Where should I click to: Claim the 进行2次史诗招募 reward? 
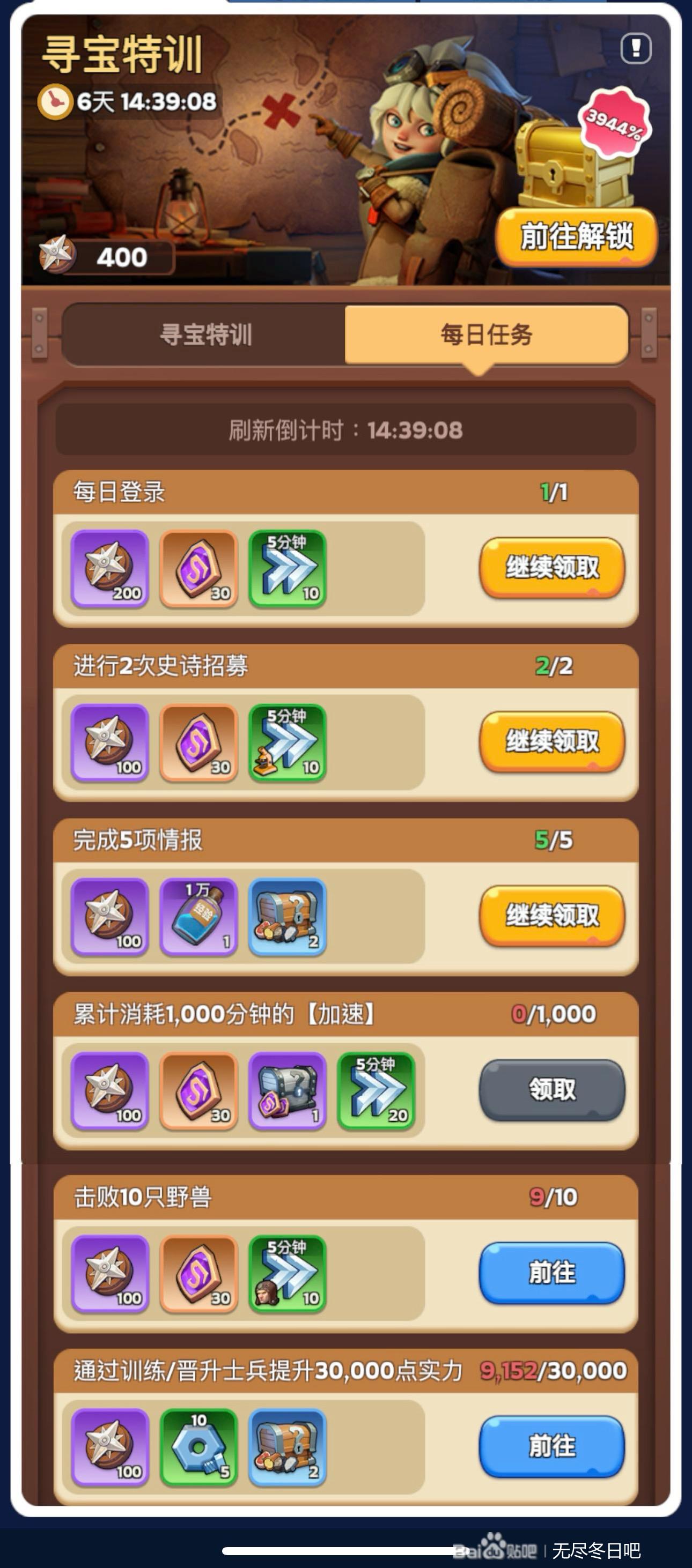click(x=552, y=742)
